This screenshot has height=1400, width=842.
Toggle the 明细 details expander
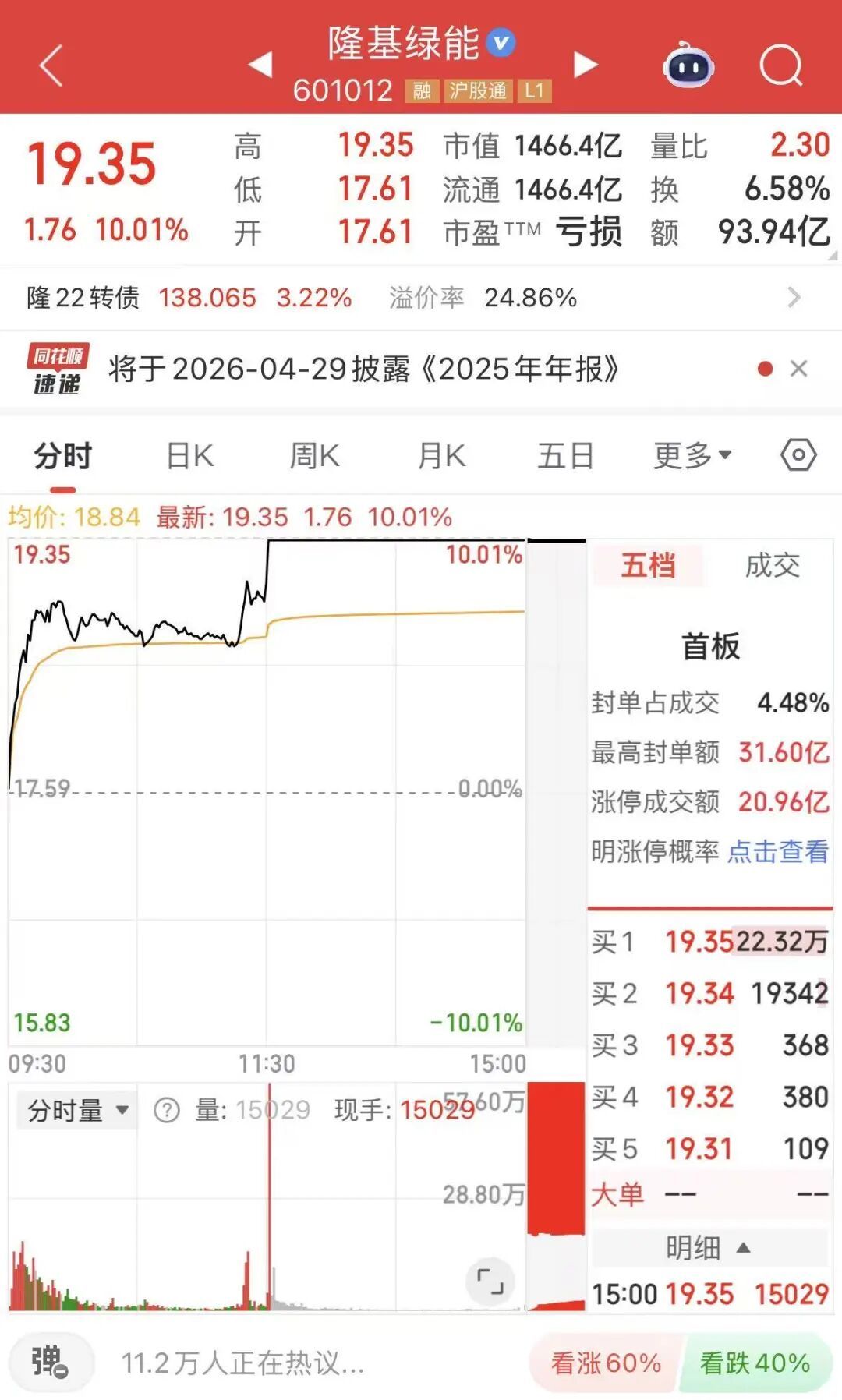click(x=708, y=1248)
